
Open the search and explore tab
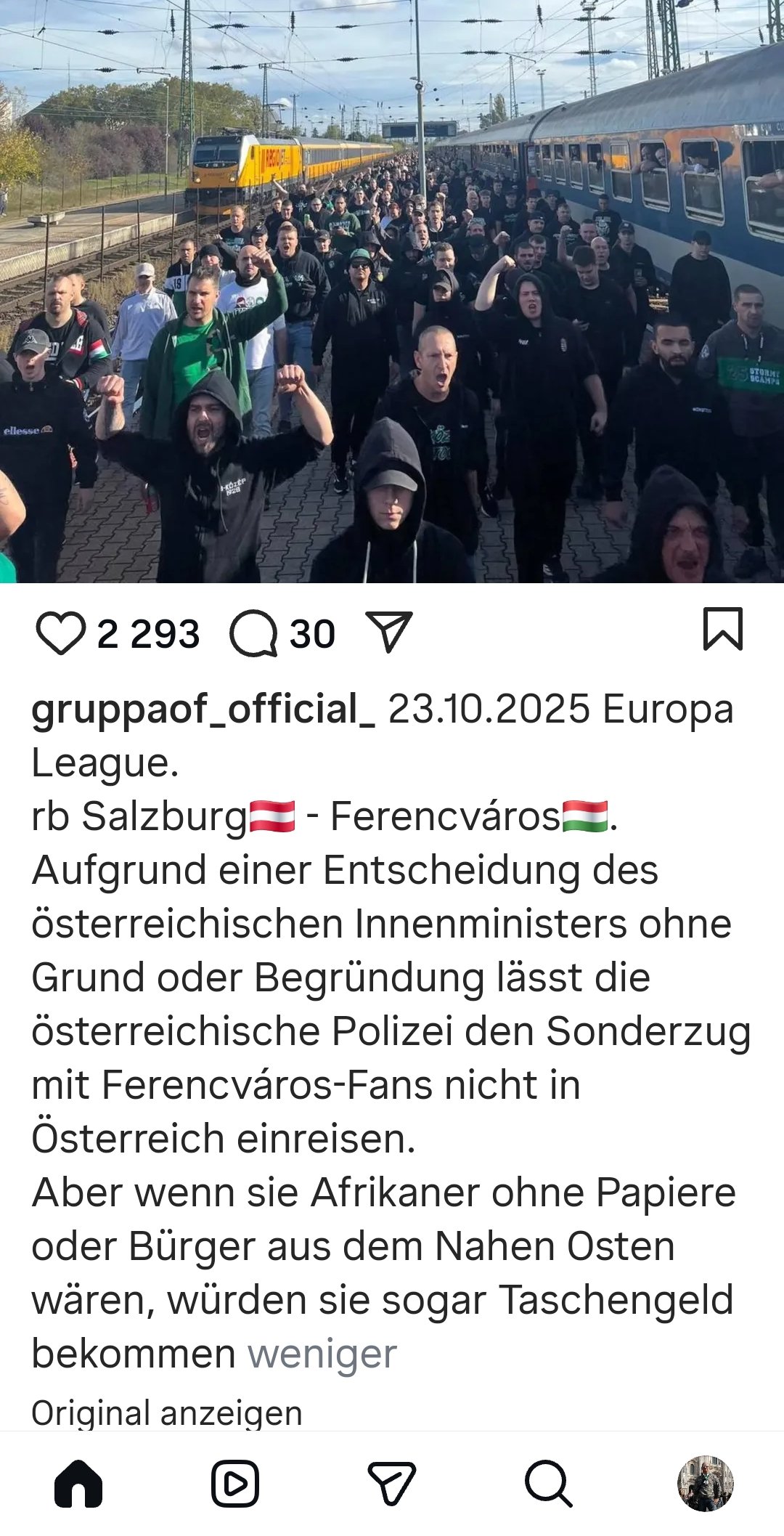pos(548,1483)
